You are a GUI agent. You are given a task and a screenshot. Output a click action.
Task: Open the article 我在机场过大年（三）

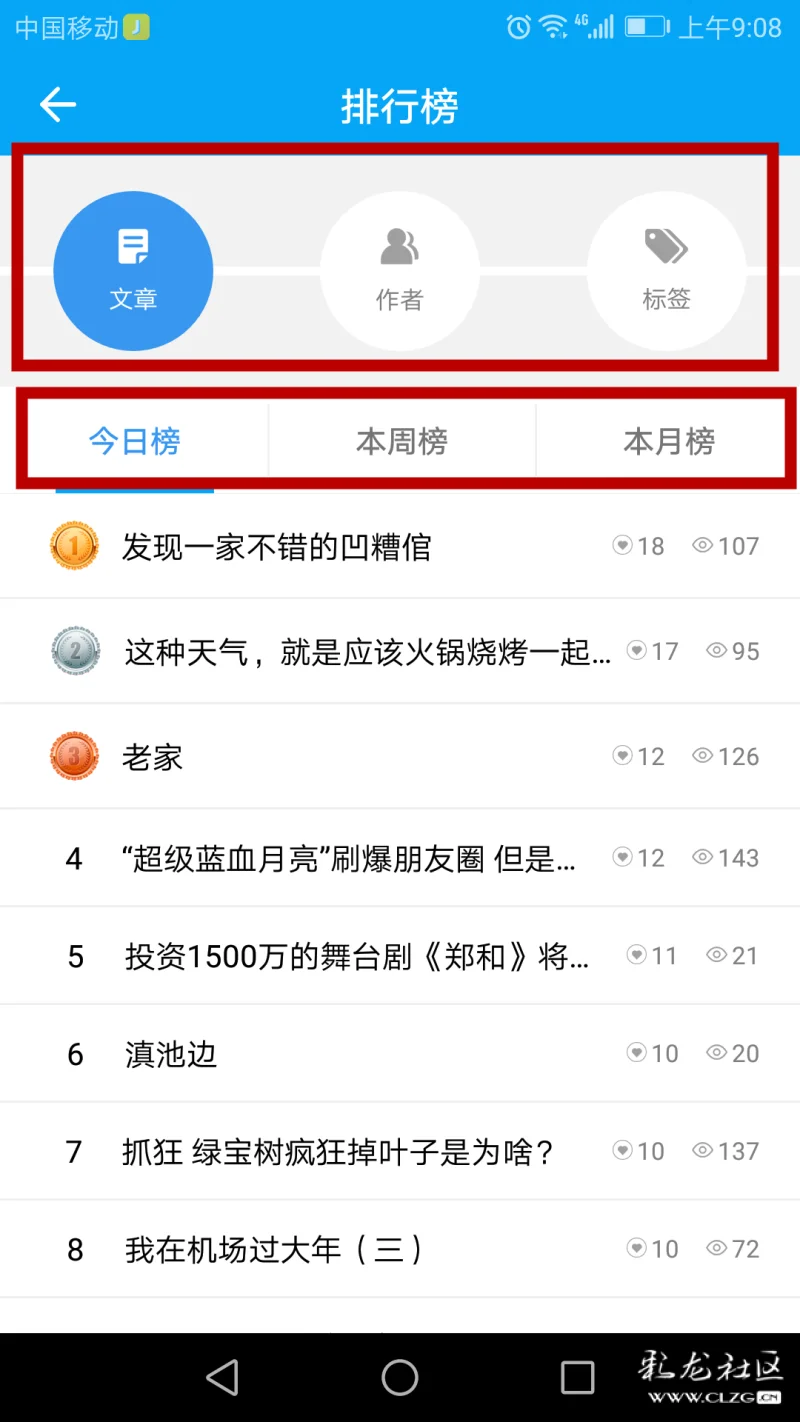click(400, 1249)
